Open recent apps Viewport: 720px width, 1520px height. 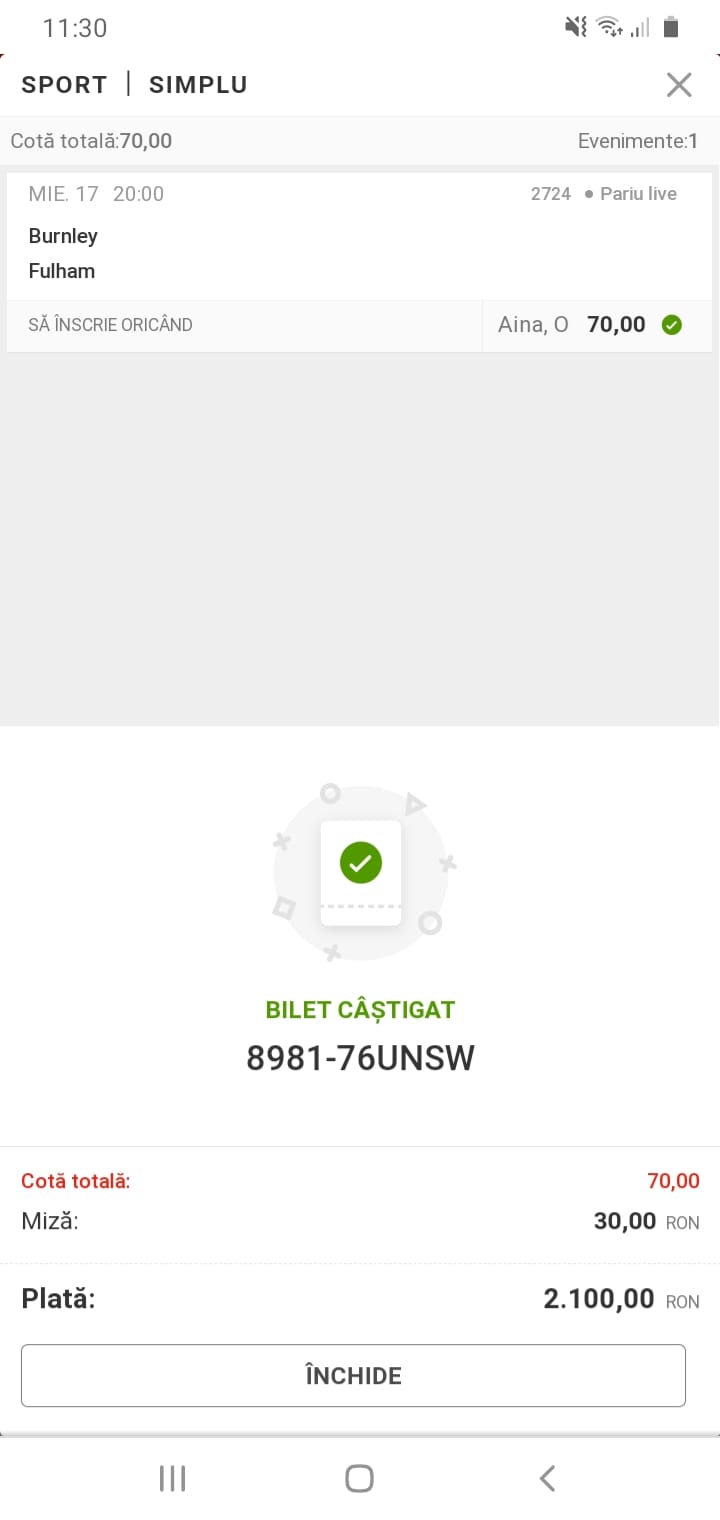click(x=172, y=1478)
